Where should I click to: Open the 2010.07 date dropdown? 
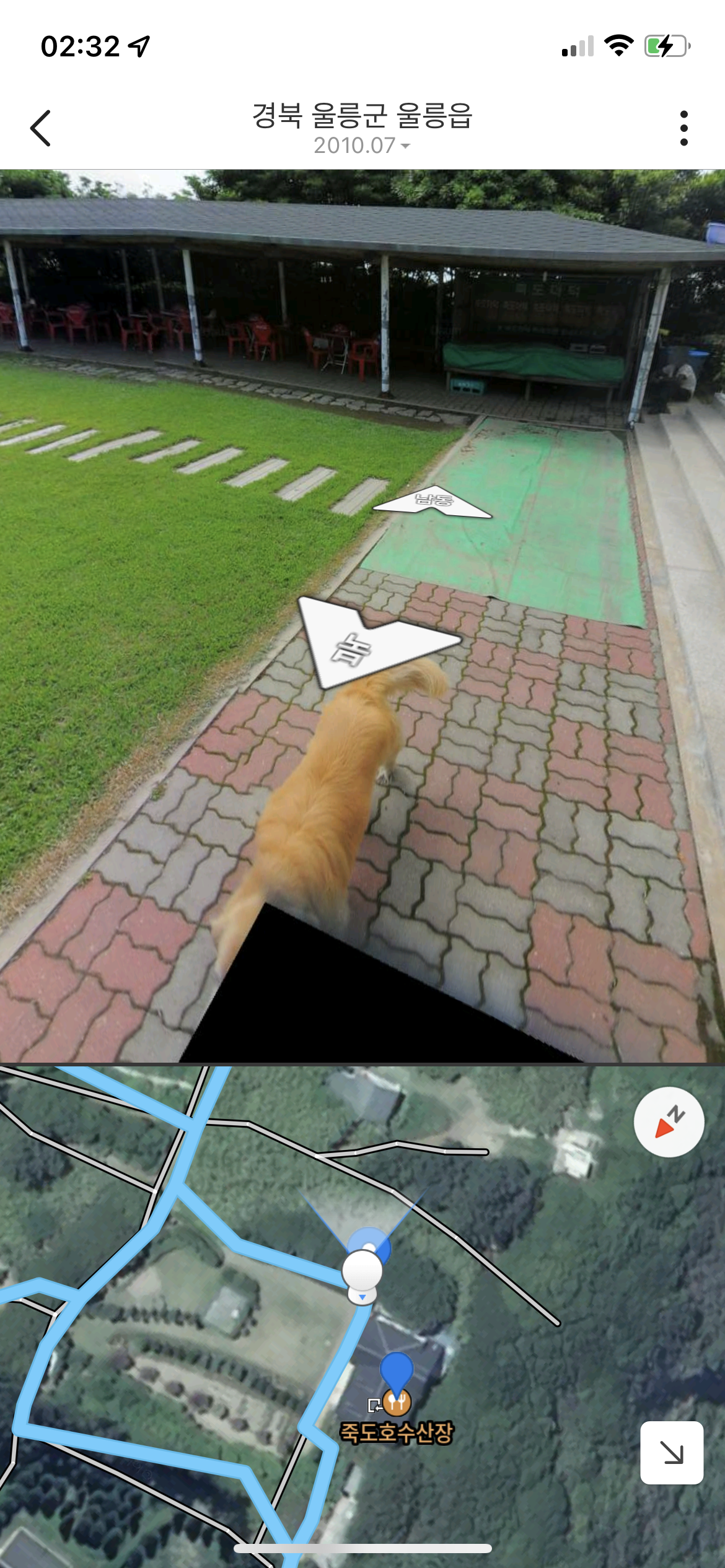[x=362, y=146]
